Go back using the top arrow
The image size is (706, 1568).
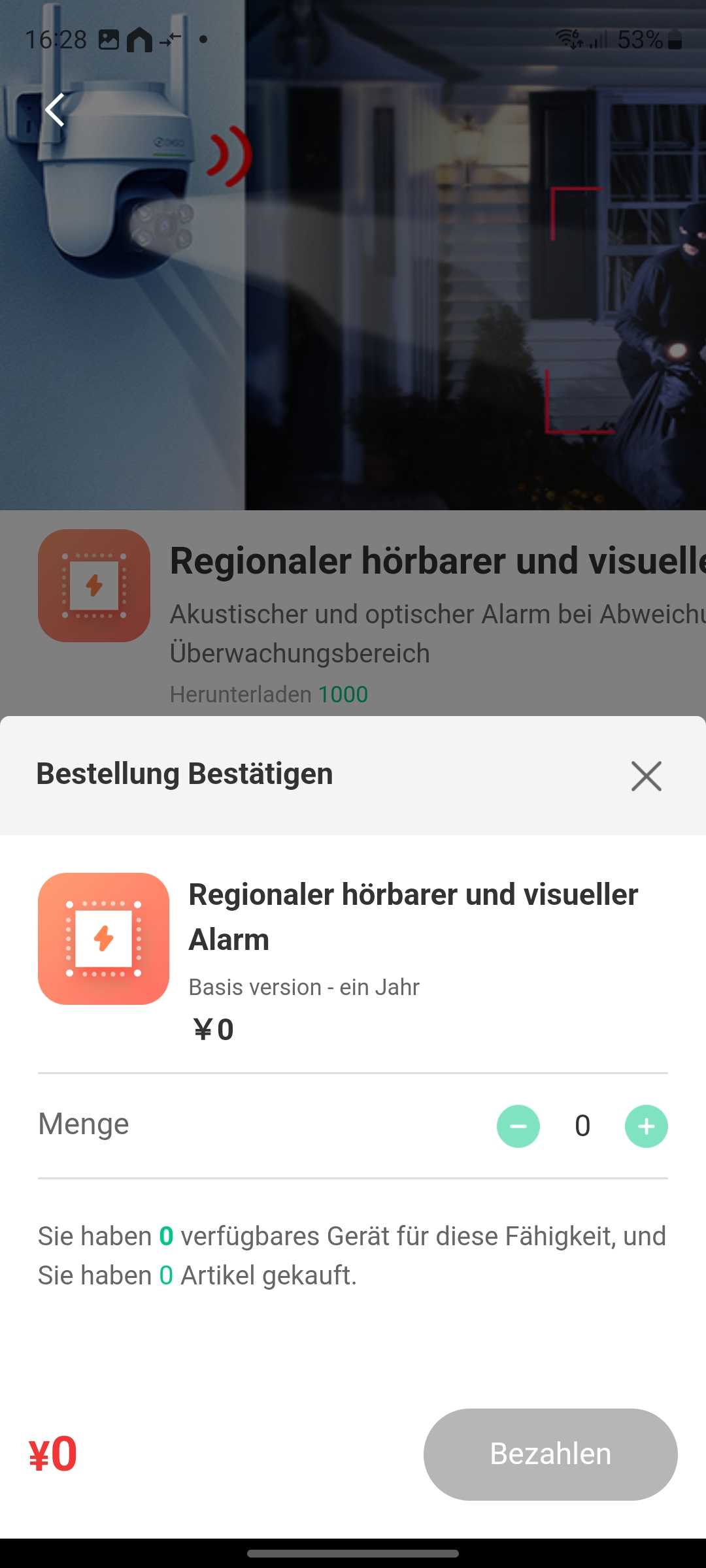pos(55,109)
